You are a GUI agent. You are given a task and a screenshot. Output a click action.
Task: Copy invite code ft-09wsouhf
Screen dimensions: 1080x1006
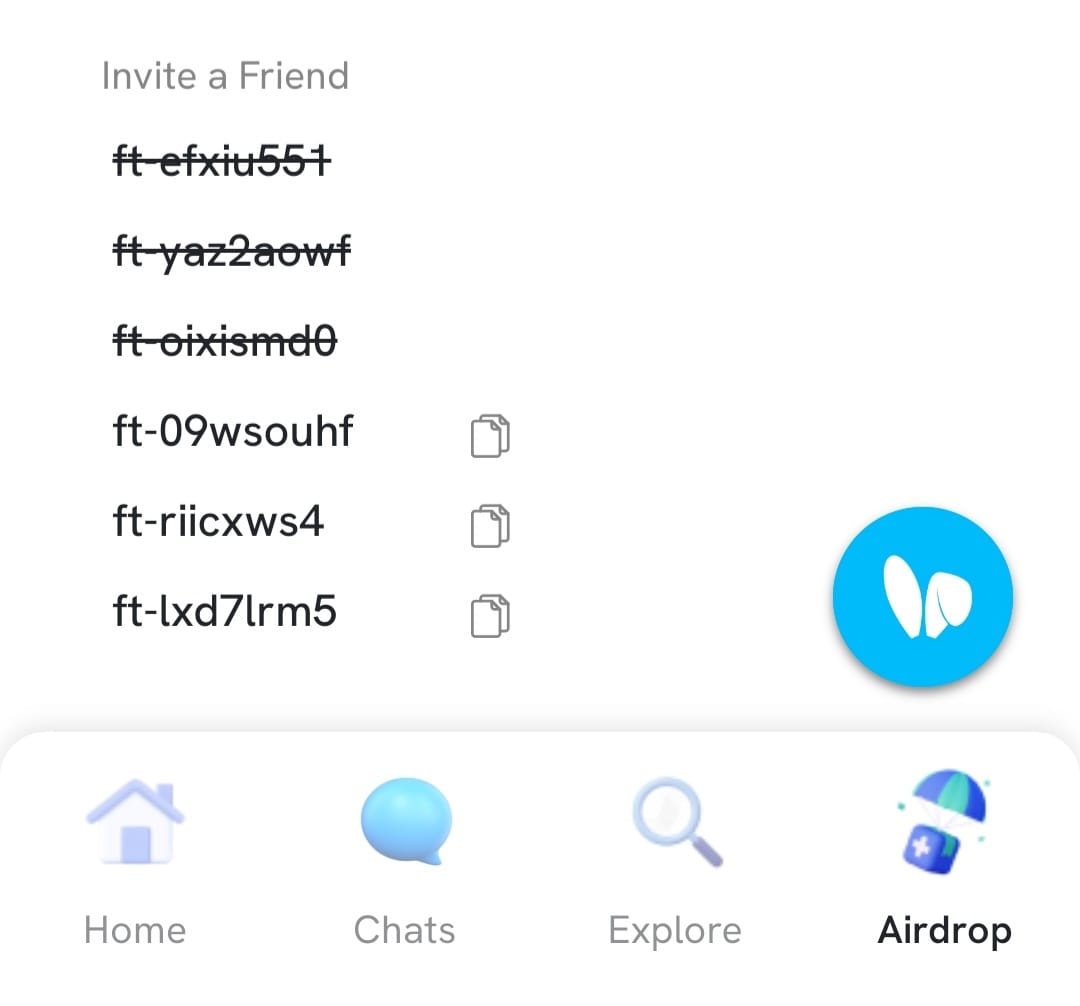pyautogui.click(x=490, y=436)
